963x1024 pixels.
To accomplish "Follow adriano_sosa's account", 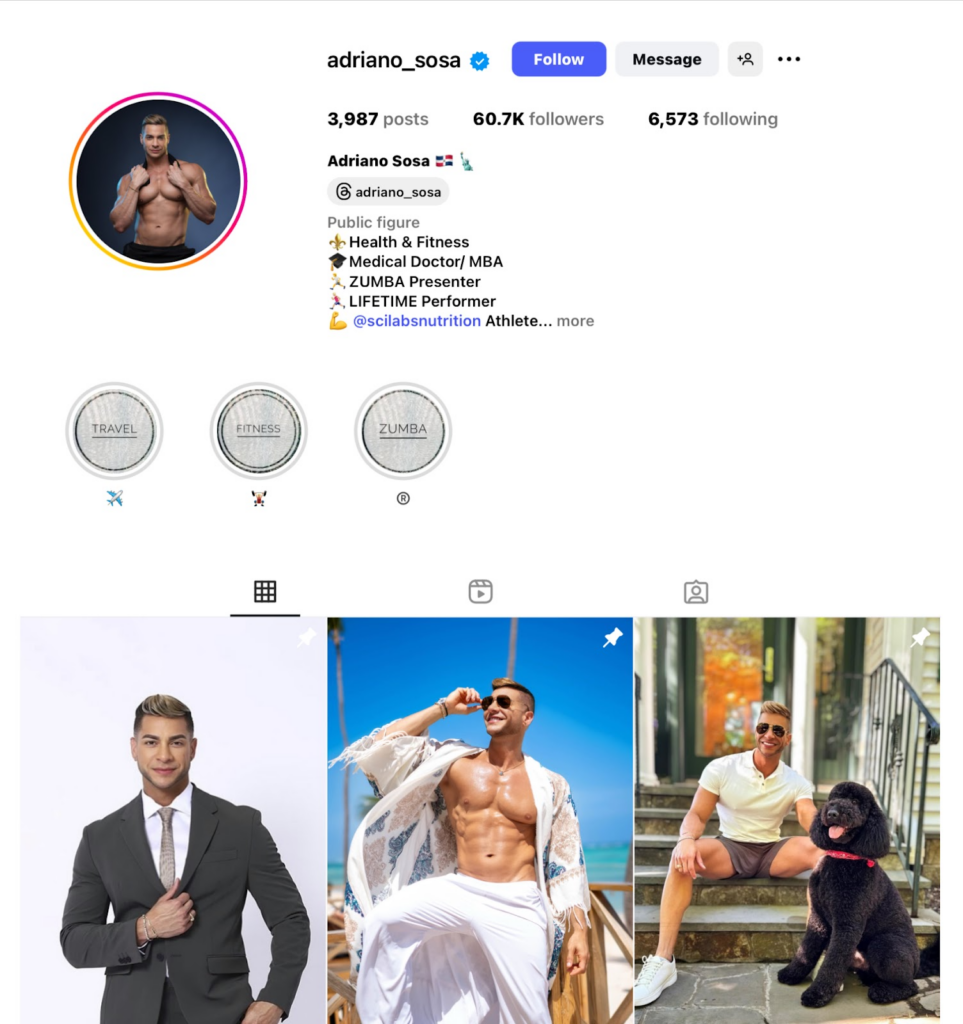I will pos(558,59).
